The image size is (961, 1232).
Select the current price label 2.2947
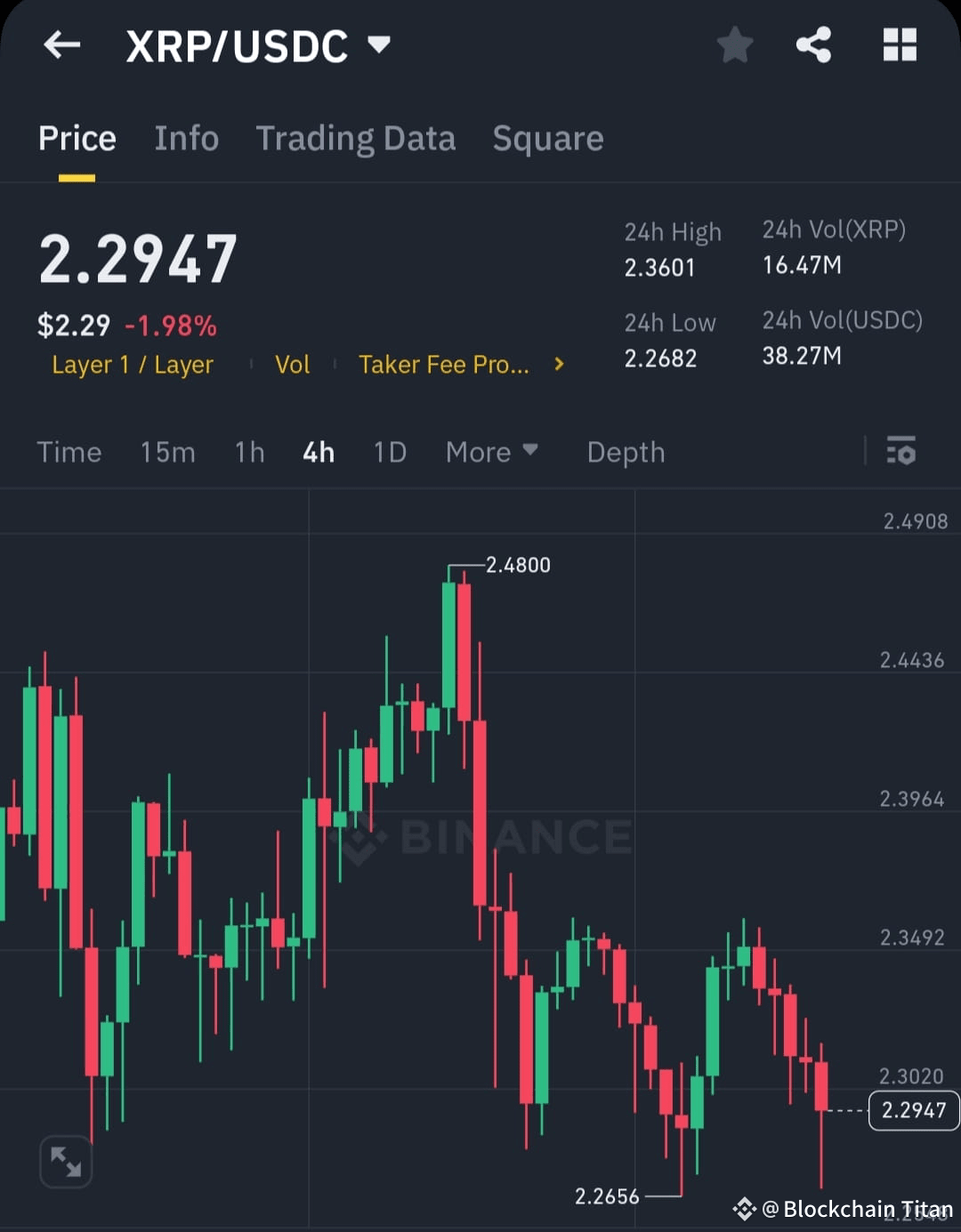[x=913, y=1110]
